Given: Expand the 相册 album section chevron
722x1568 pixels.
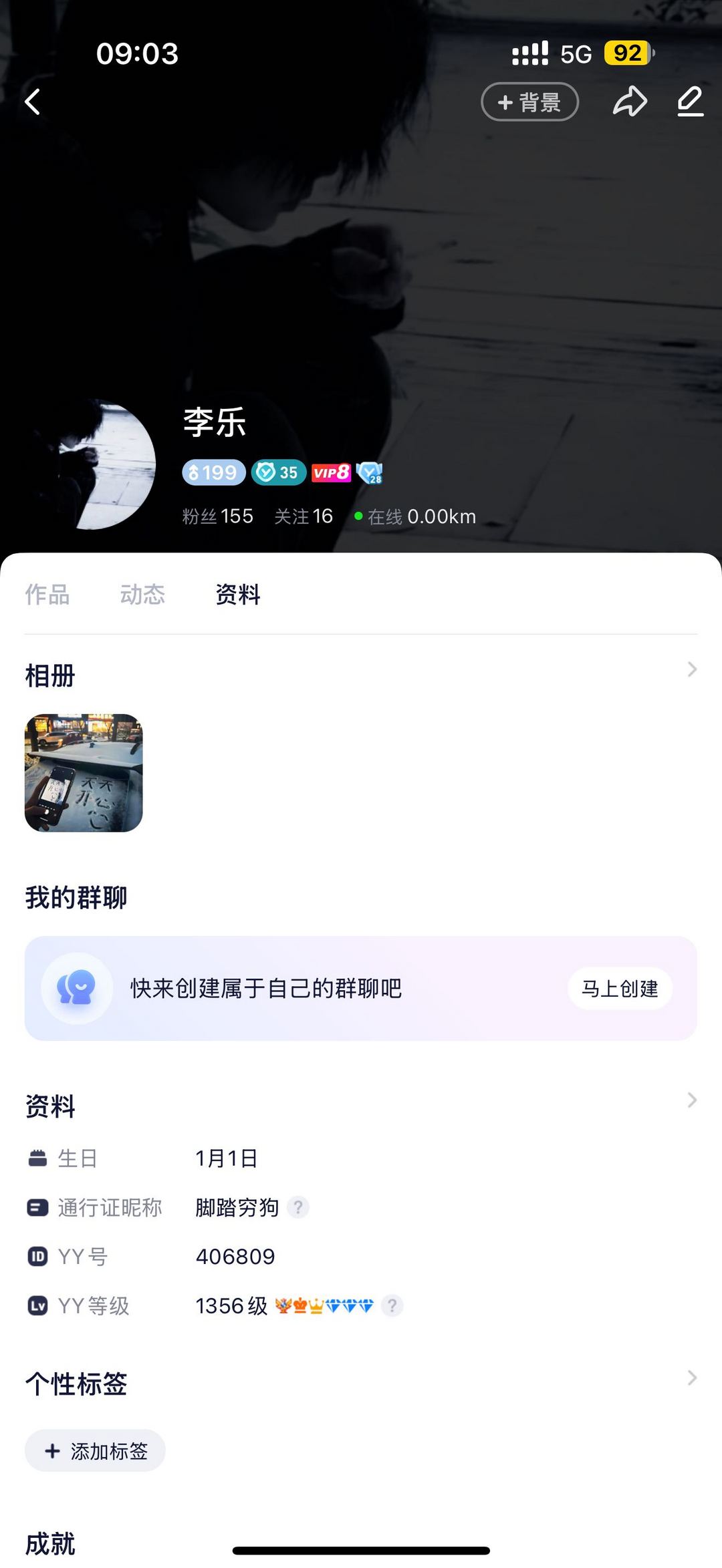Looking at the screenshot, I should coord(692,669).
